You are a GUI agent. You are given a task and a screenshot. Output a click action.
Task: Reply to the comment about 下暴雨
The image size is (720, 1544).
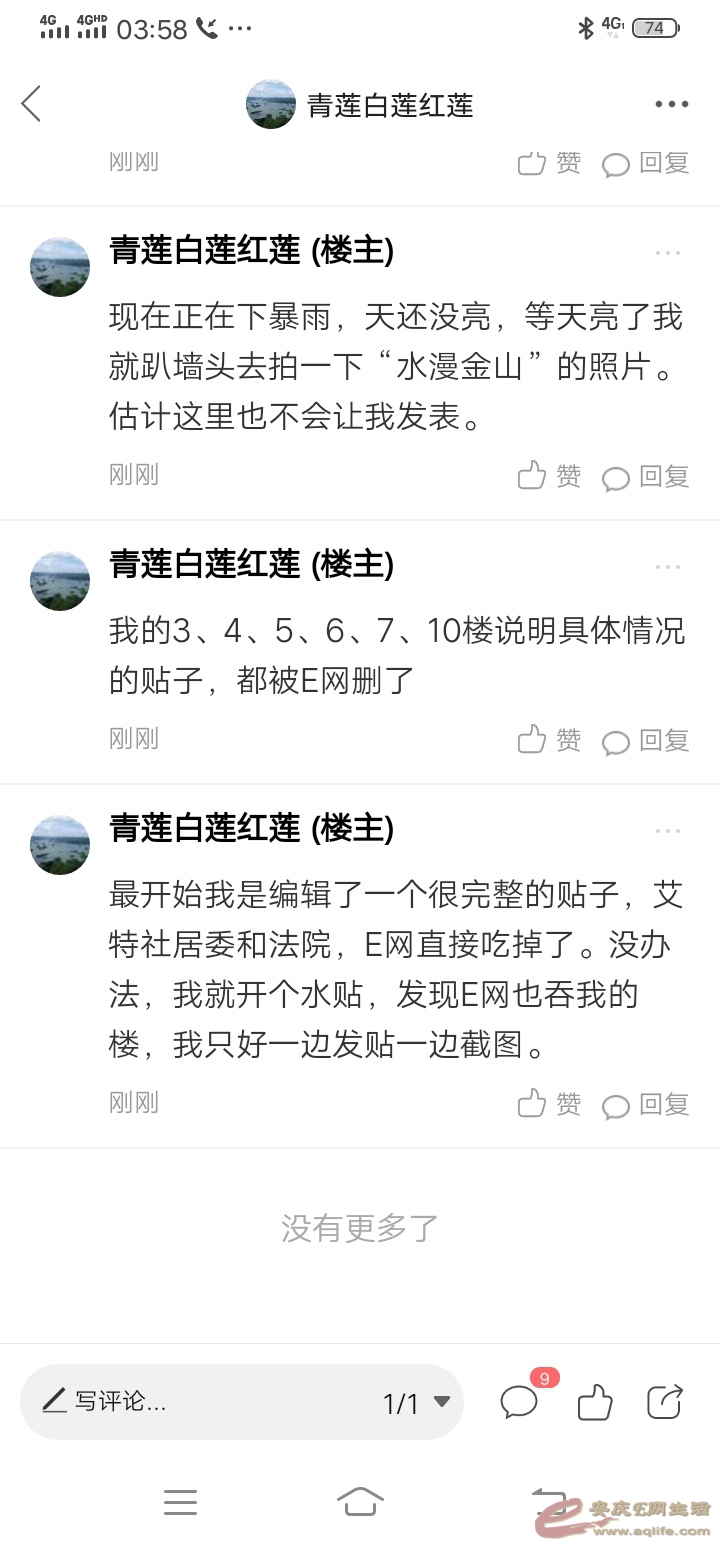point(647,476)
